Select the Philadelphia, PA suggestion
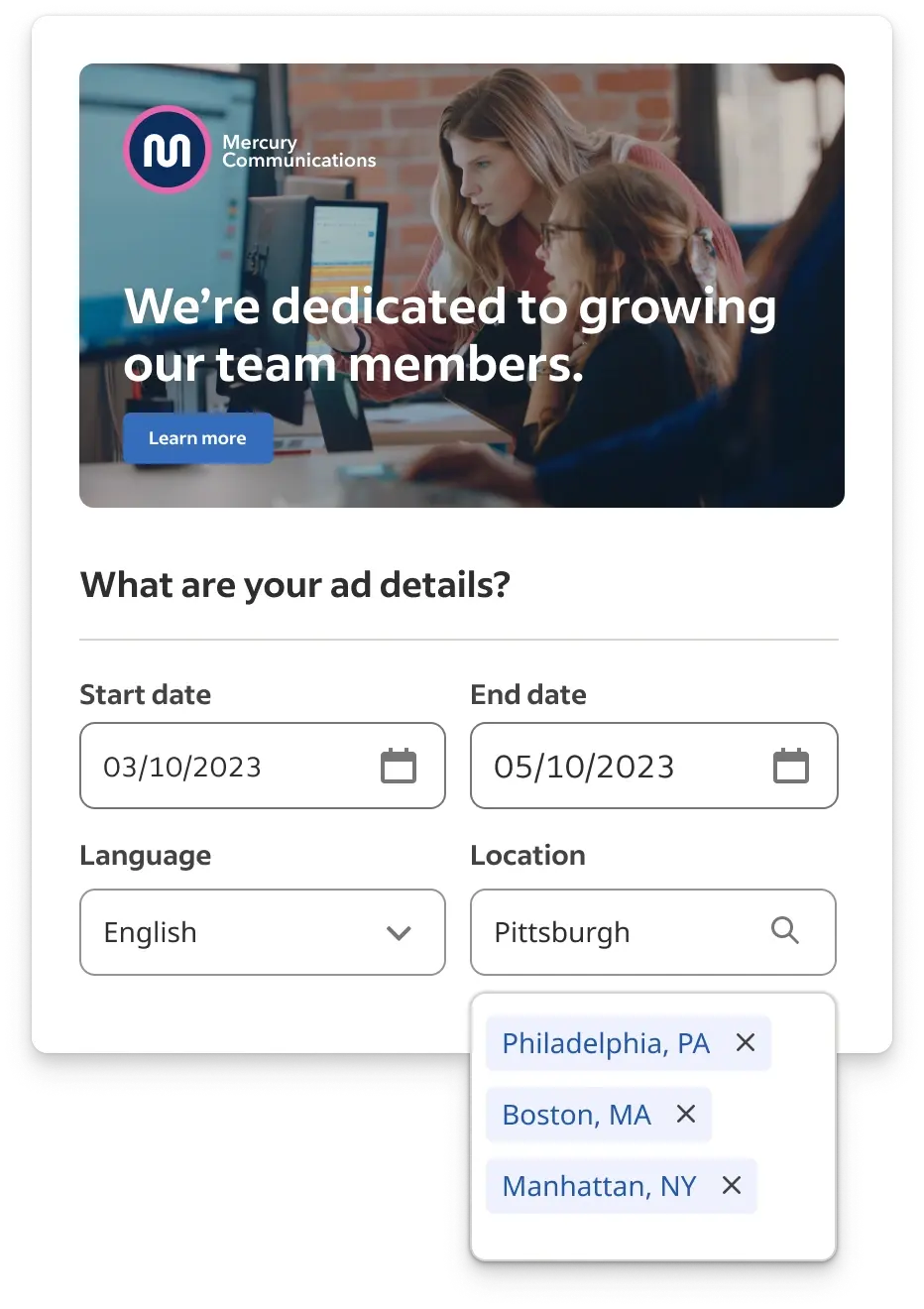The image size is (924, 1309). (x=606, y=1042)
